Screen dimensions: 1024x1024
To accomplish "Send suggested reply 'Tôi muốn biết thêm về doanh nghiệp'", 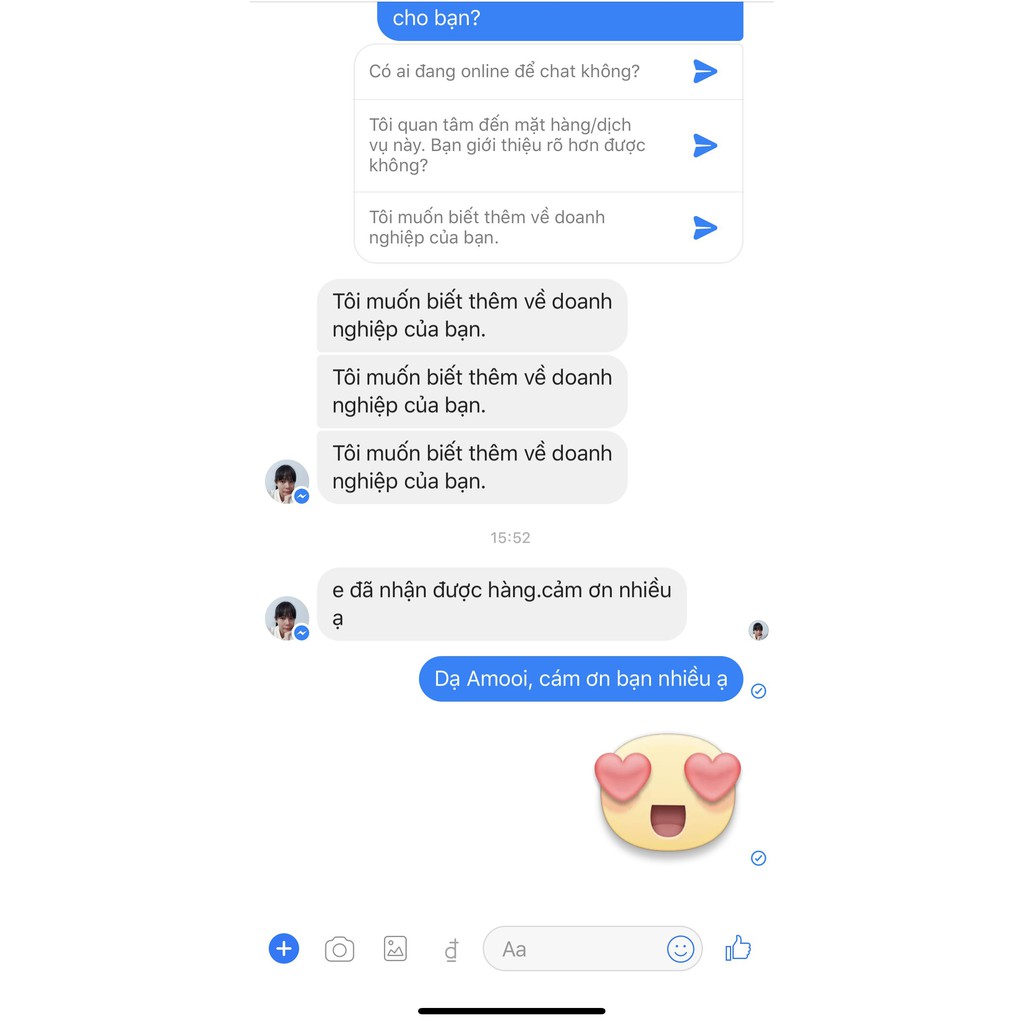I will (705, 228).
